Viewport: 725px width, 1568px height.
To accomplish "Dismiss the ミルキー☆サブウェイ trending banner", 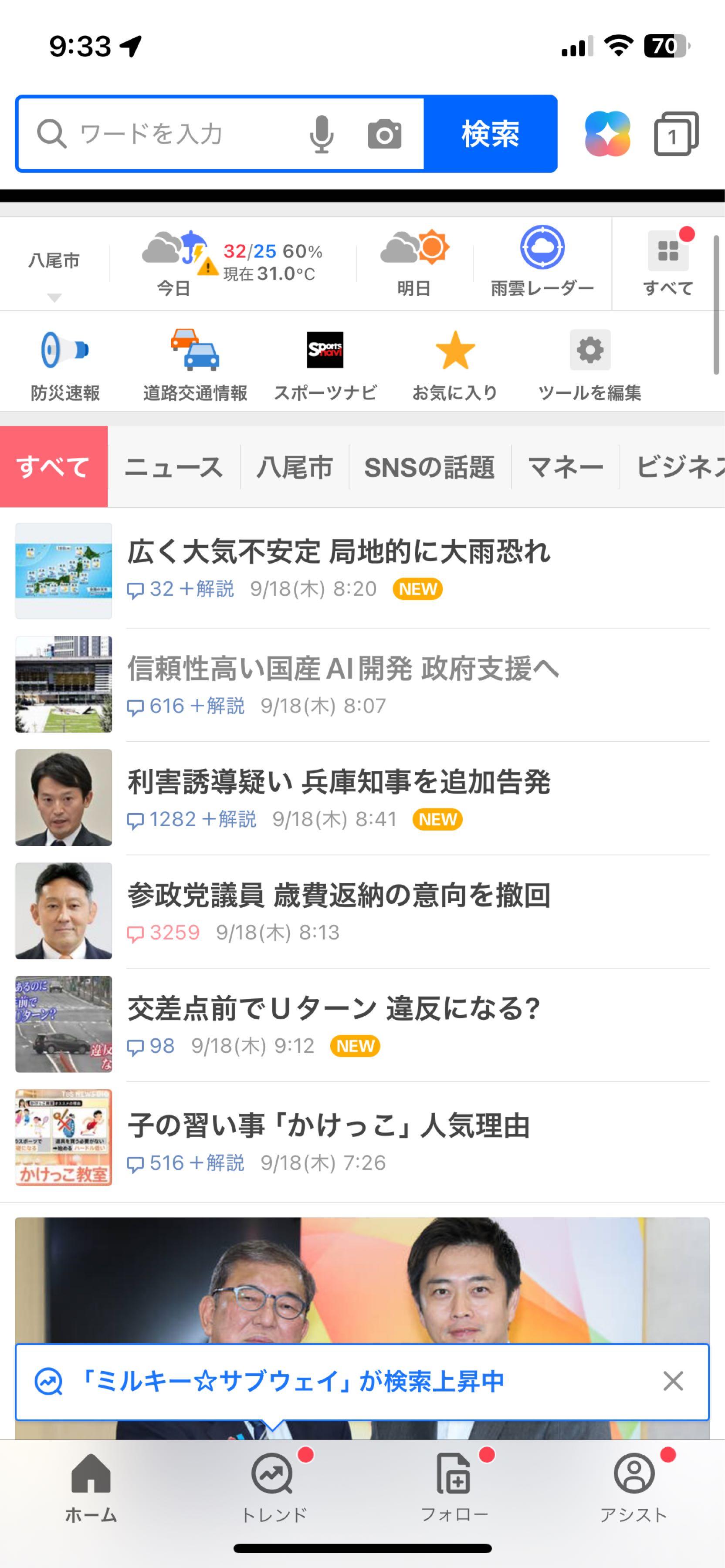I will pyautogui.click(x=673, y=1381).
